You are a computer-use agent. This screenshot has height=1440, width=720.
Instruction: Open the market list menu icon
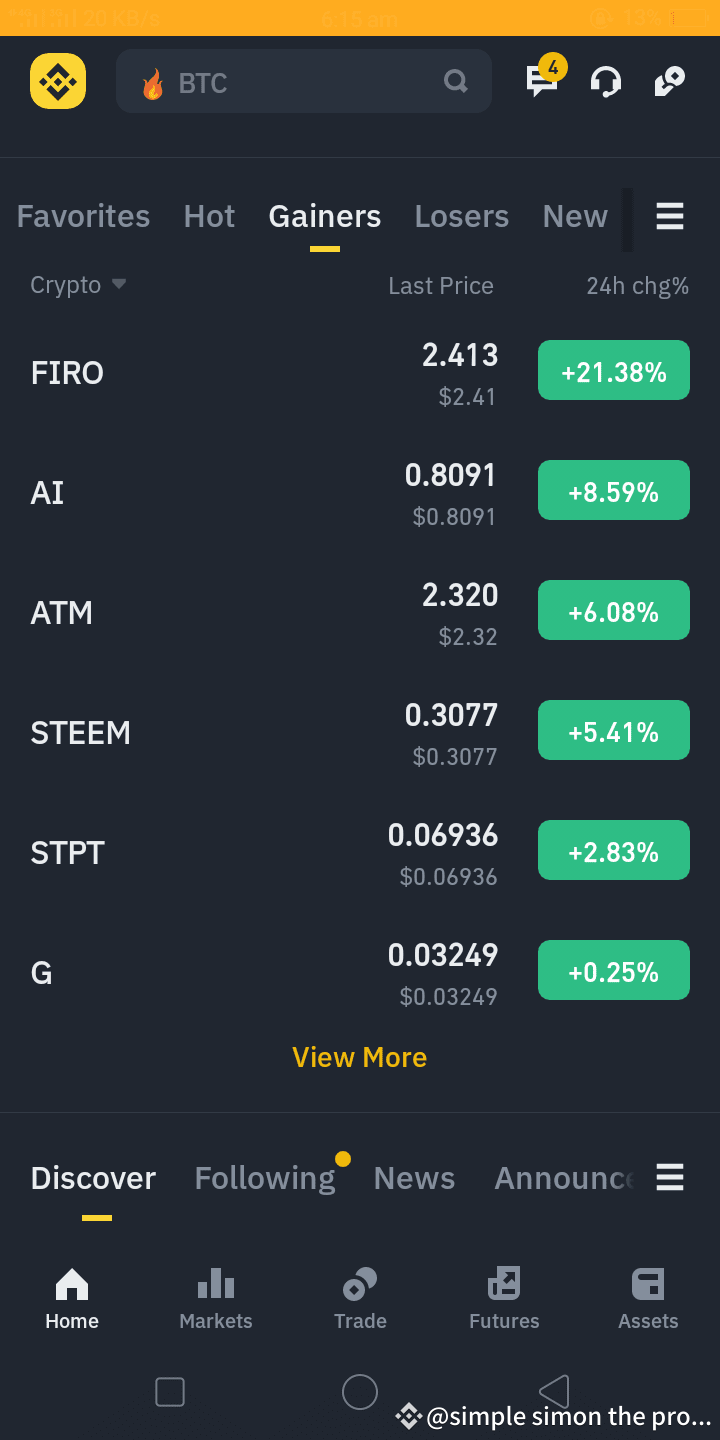click(670, 216)
